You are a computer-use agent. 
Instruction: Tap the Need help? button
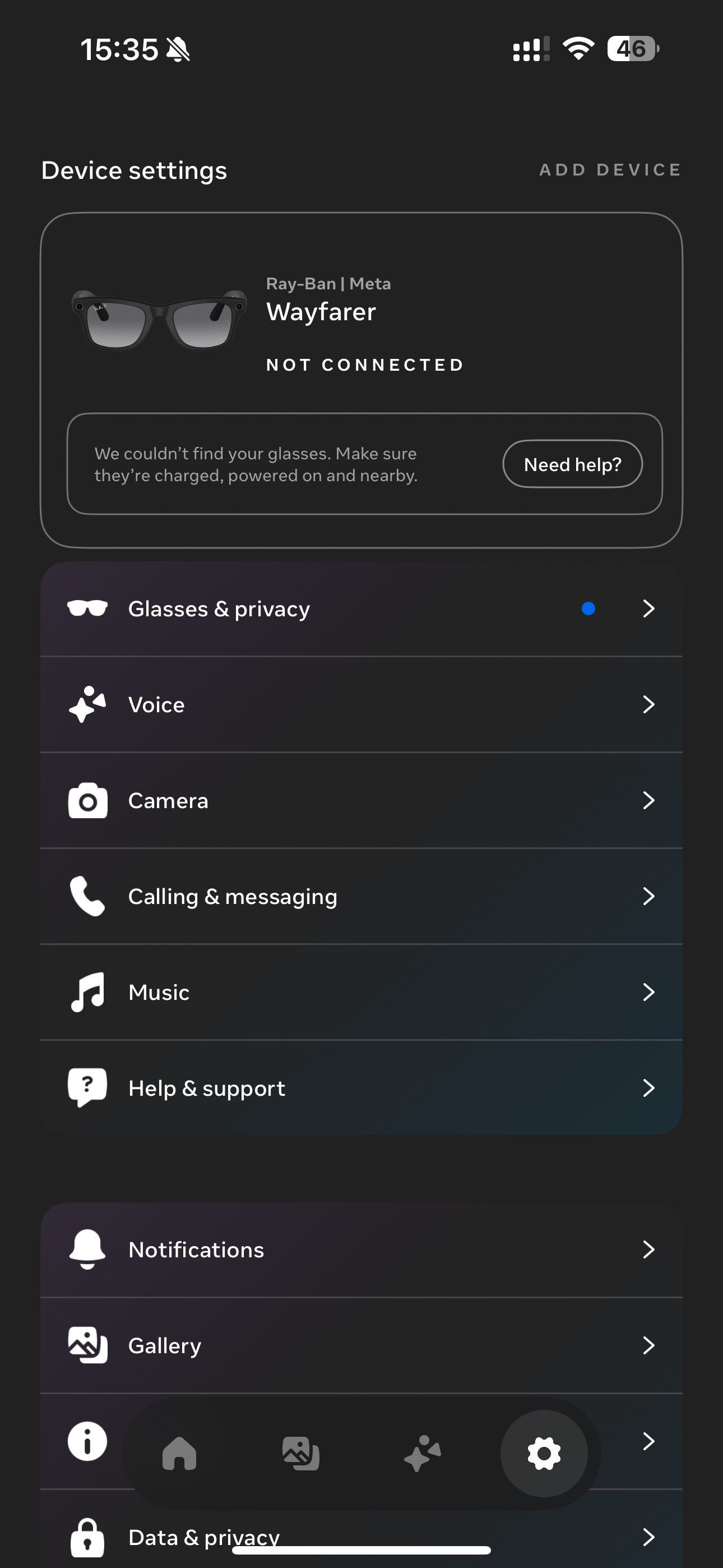click(x=572, y=464)
